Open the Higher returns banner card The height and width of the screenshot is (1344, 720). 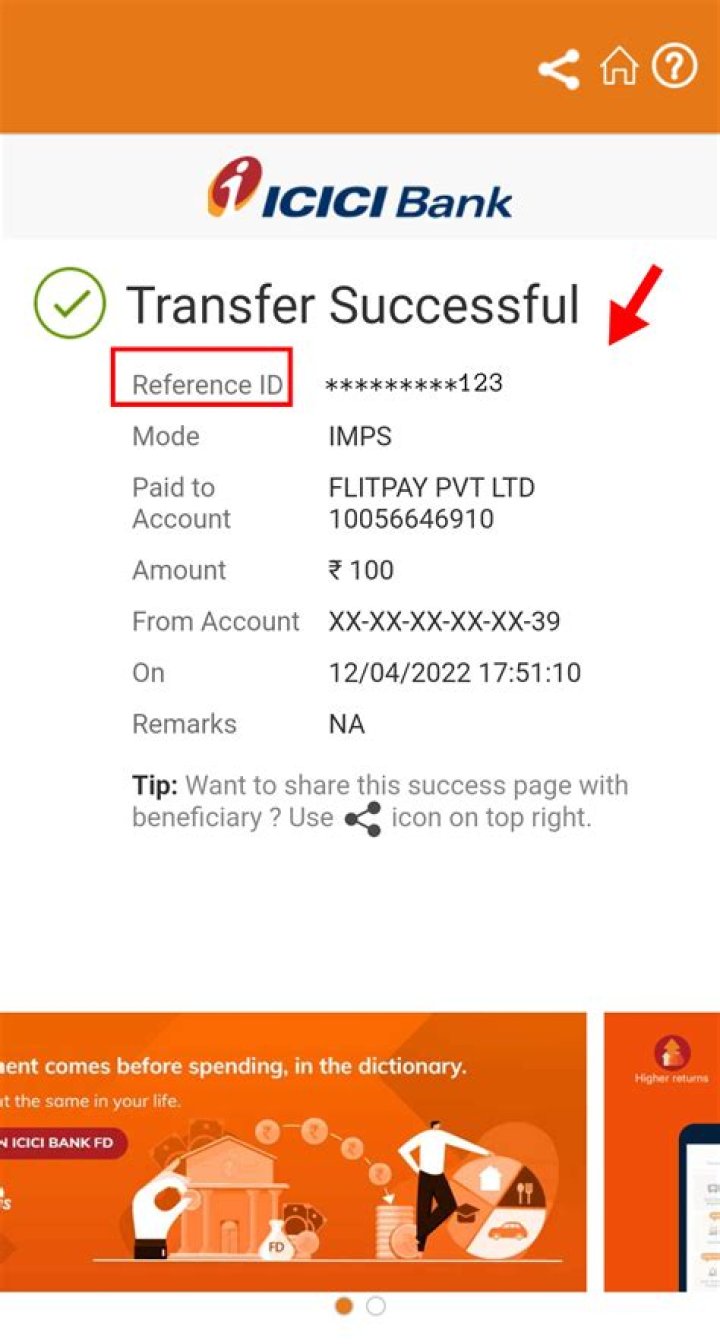coord(662,1150)
